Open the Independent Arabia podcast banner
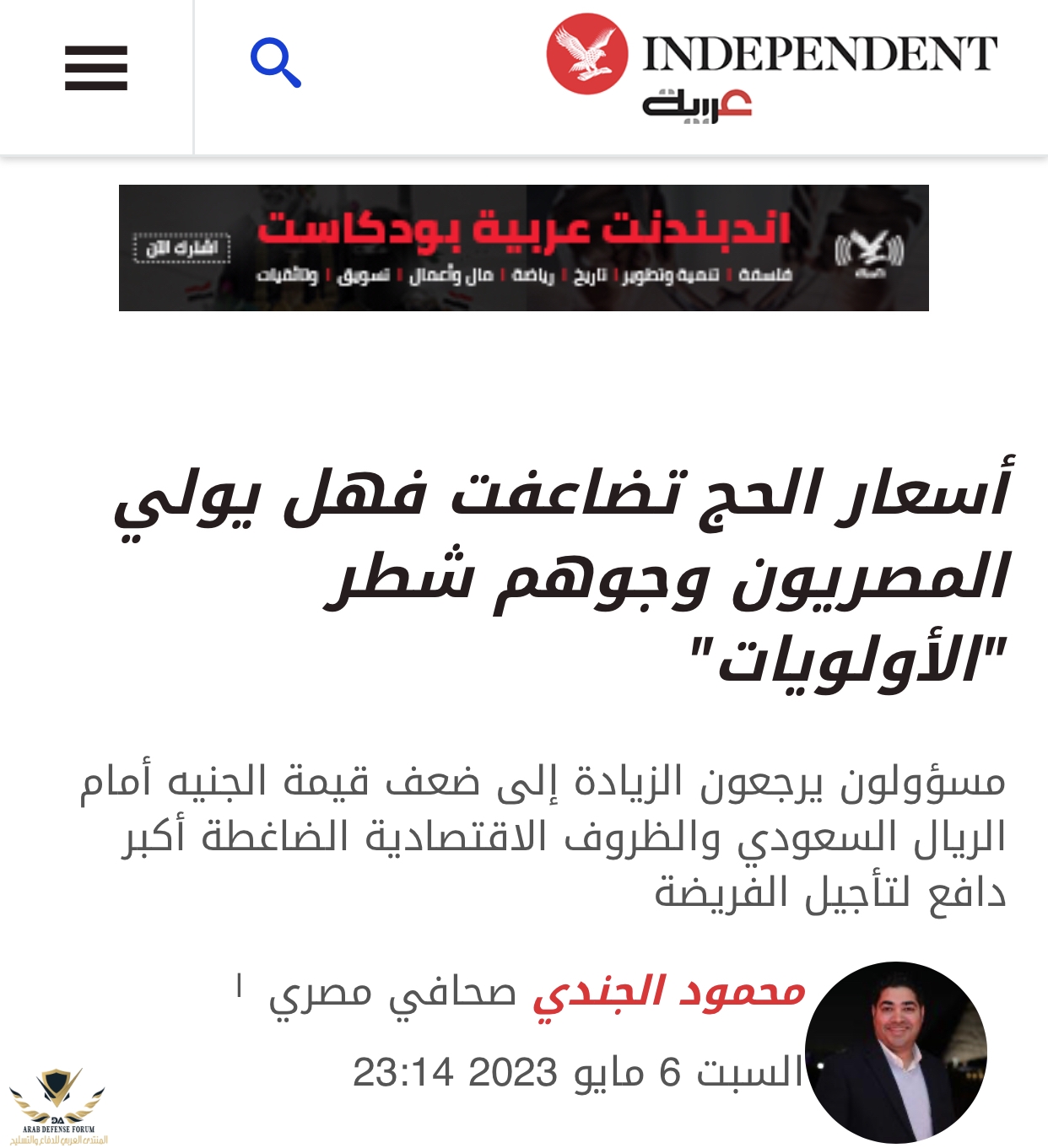Screen dimensions: 1048x1148 point(523,248)
